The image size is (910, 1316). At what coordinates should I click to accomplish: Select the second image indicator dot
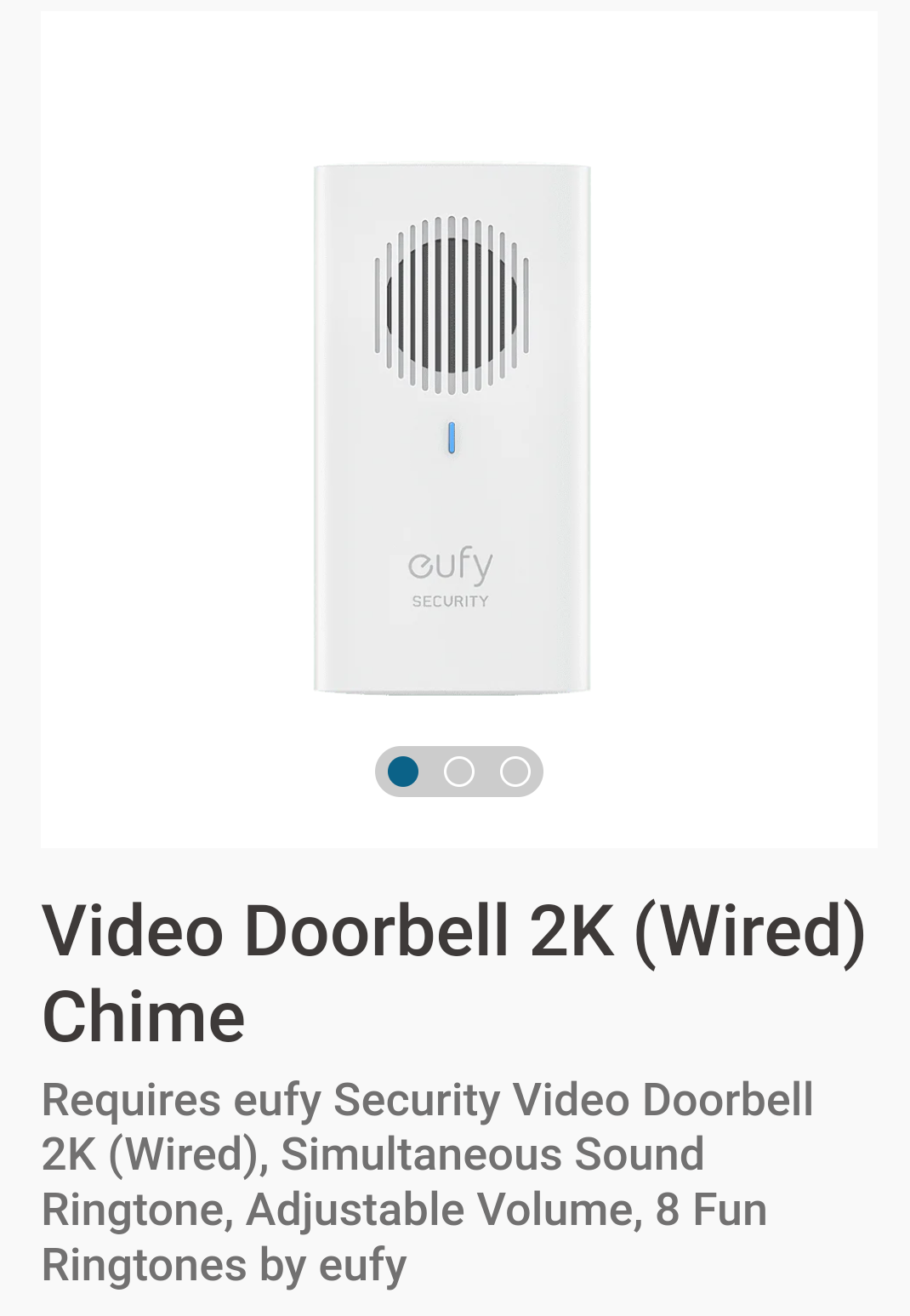click(459, 772)
